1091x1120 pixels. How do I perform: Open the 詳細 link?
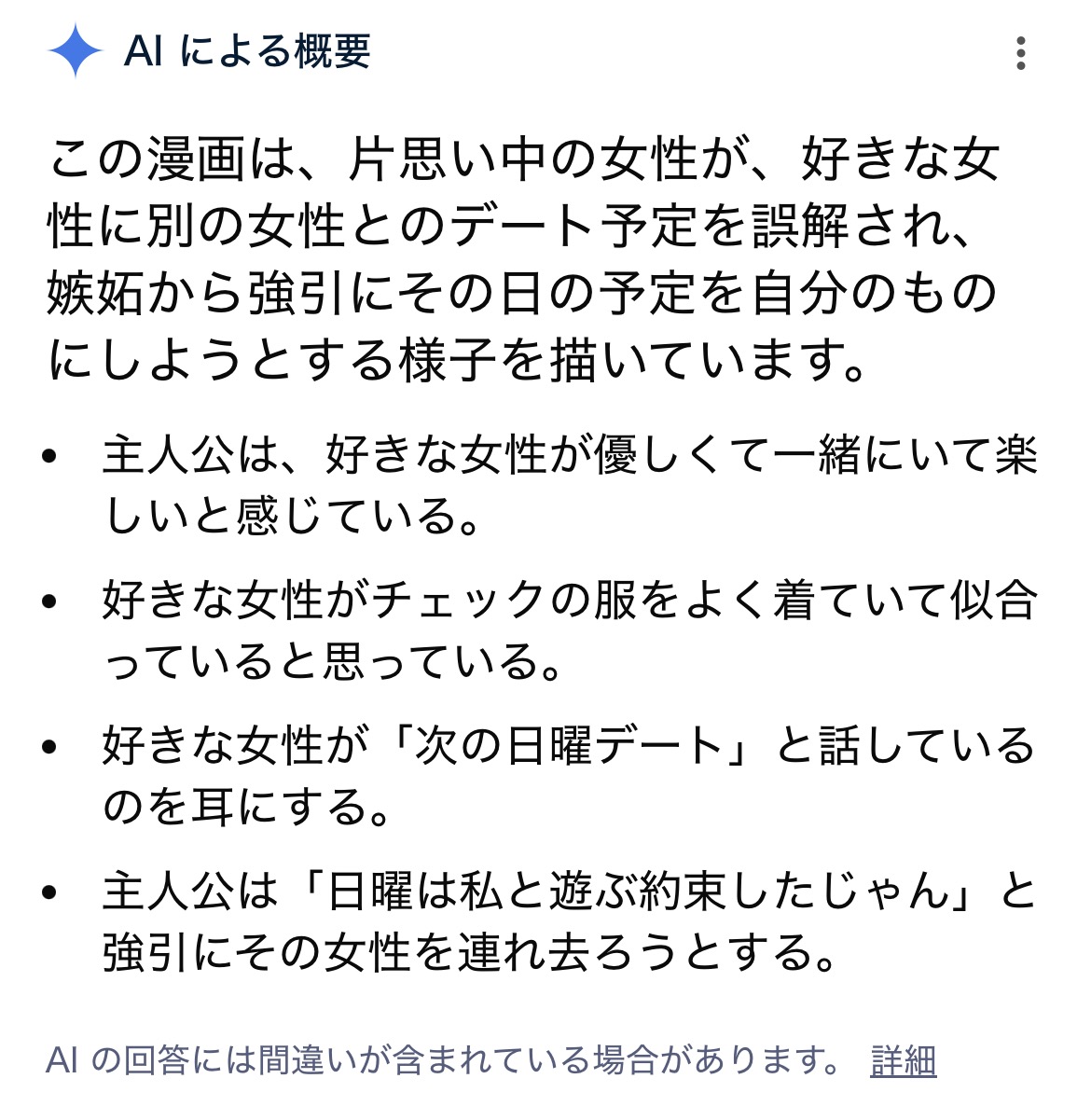903,1060
